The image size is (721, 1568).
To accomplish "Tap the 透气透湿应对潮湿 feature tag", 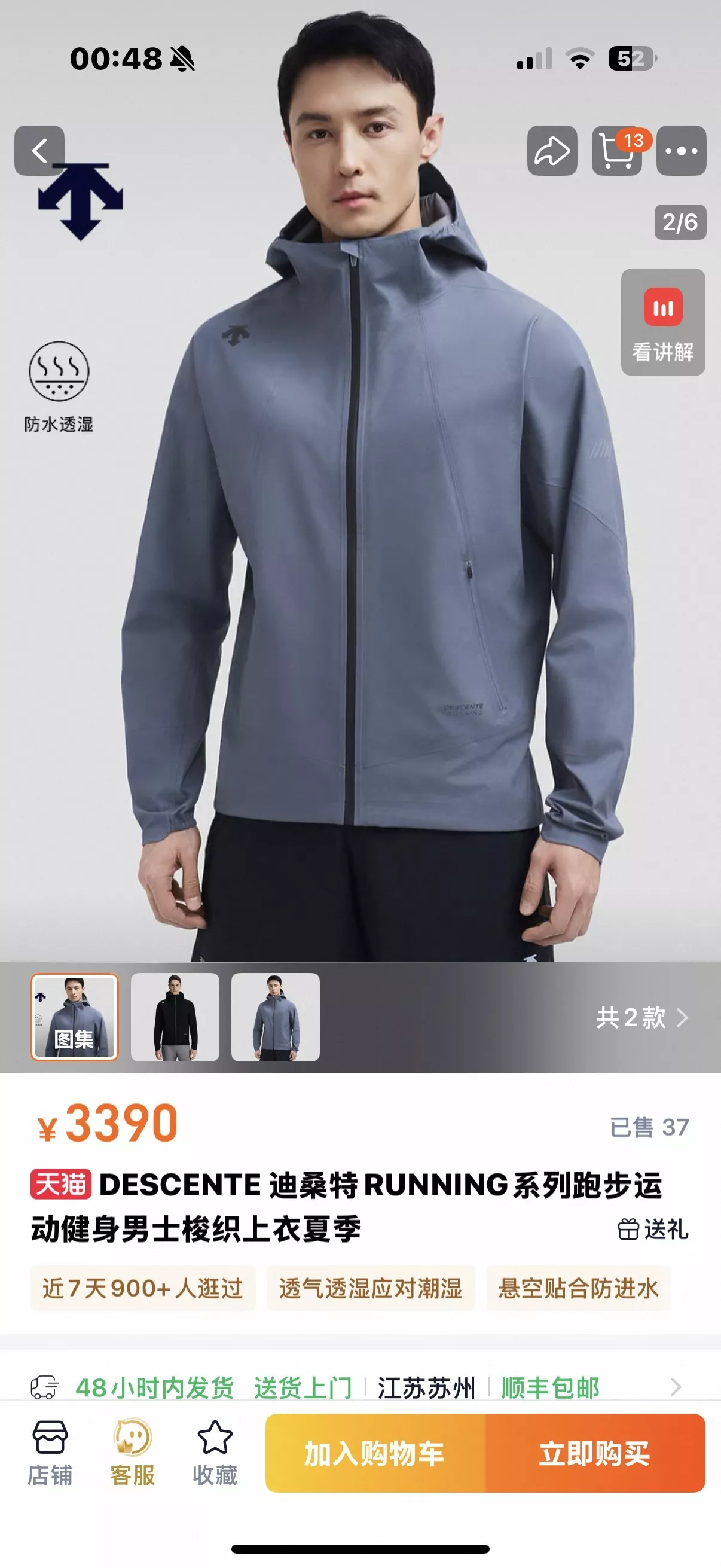I will point(371,1289).
